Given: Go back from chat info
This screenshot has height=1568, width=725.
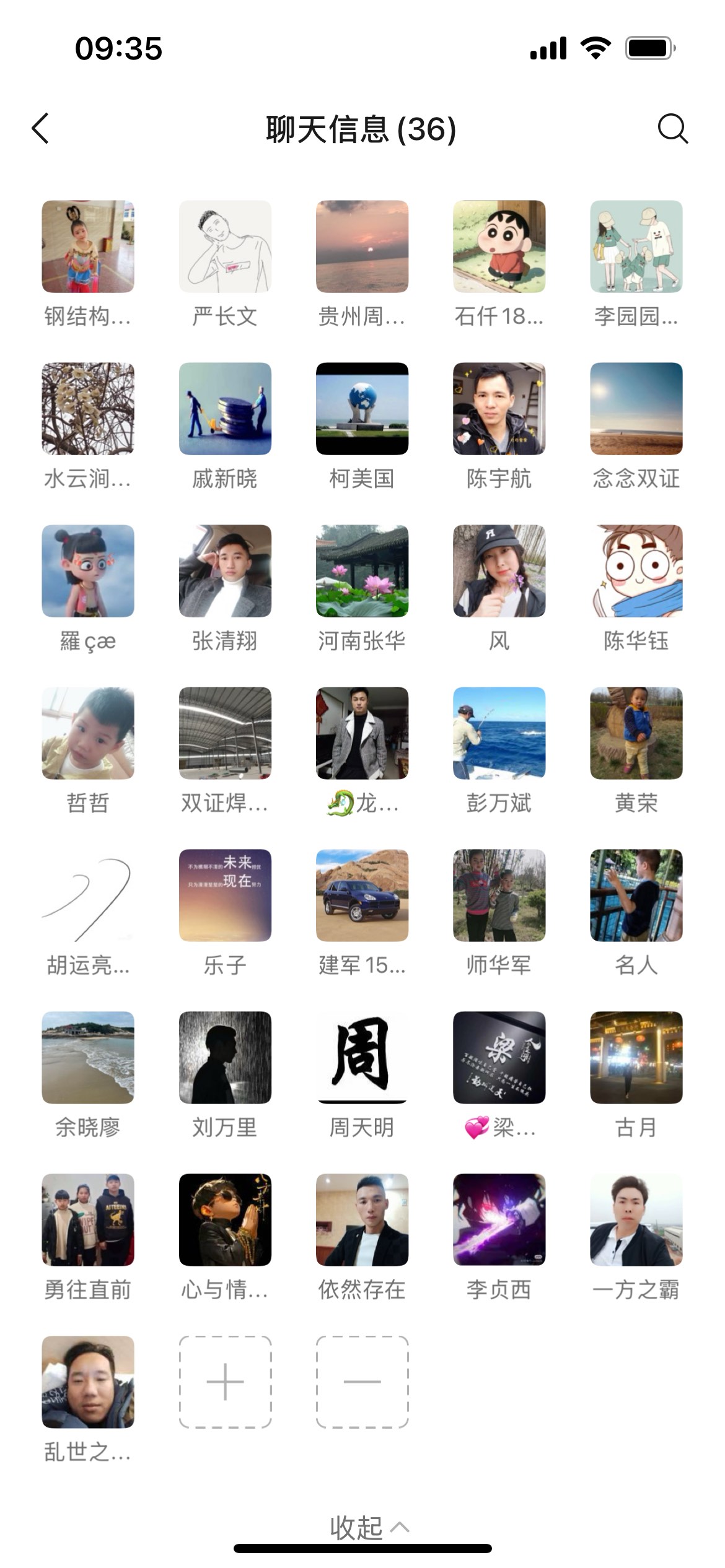Looking at the screenshot, I should pos(41,129).
